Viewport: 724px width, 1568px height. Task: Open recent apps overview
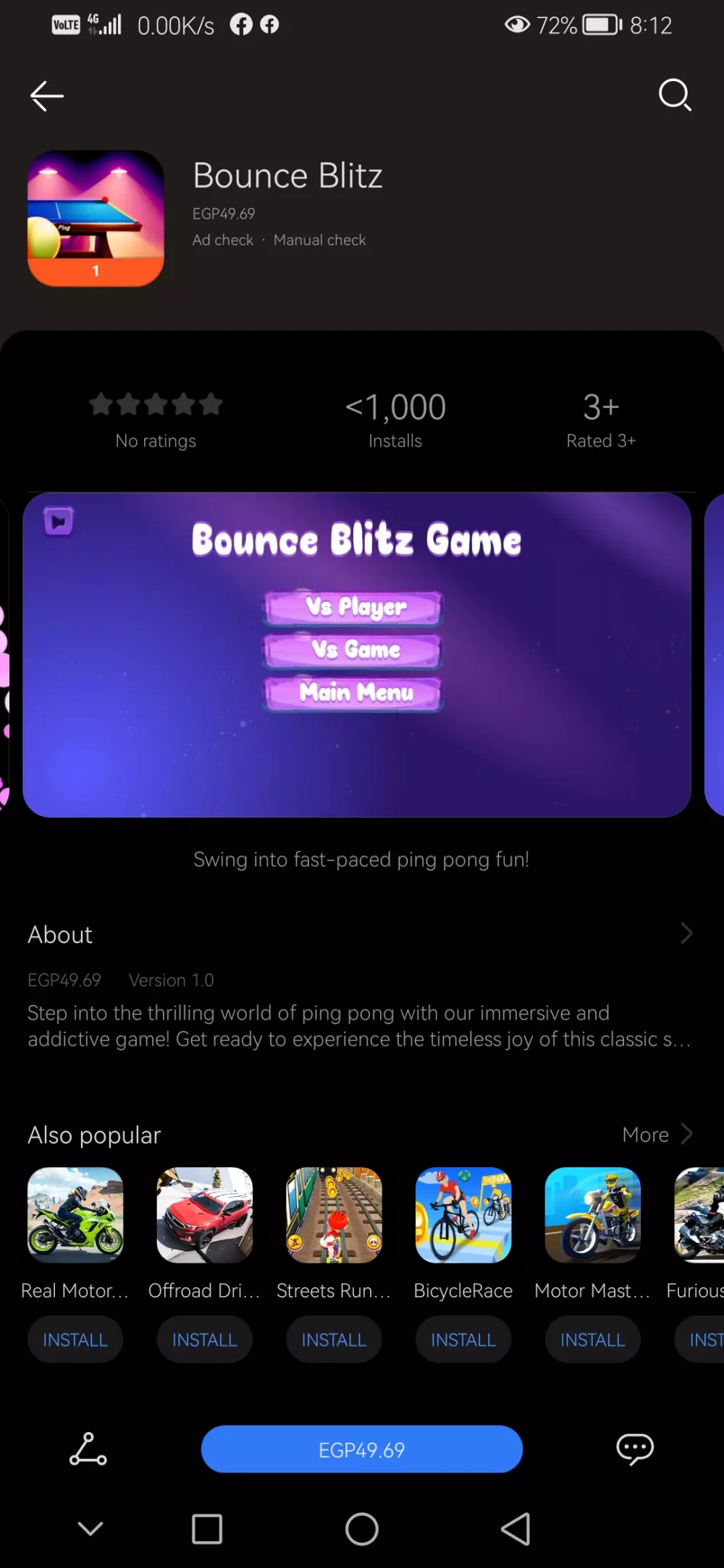[207, 1529]
